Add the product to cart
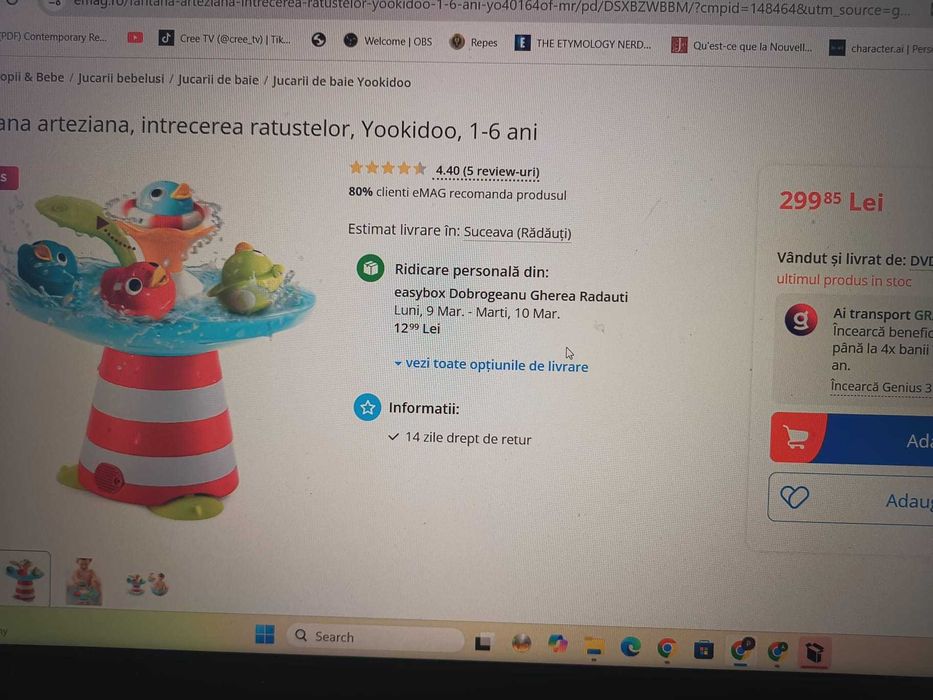Screen dimensions: 933x700 (x=851, y=438)
